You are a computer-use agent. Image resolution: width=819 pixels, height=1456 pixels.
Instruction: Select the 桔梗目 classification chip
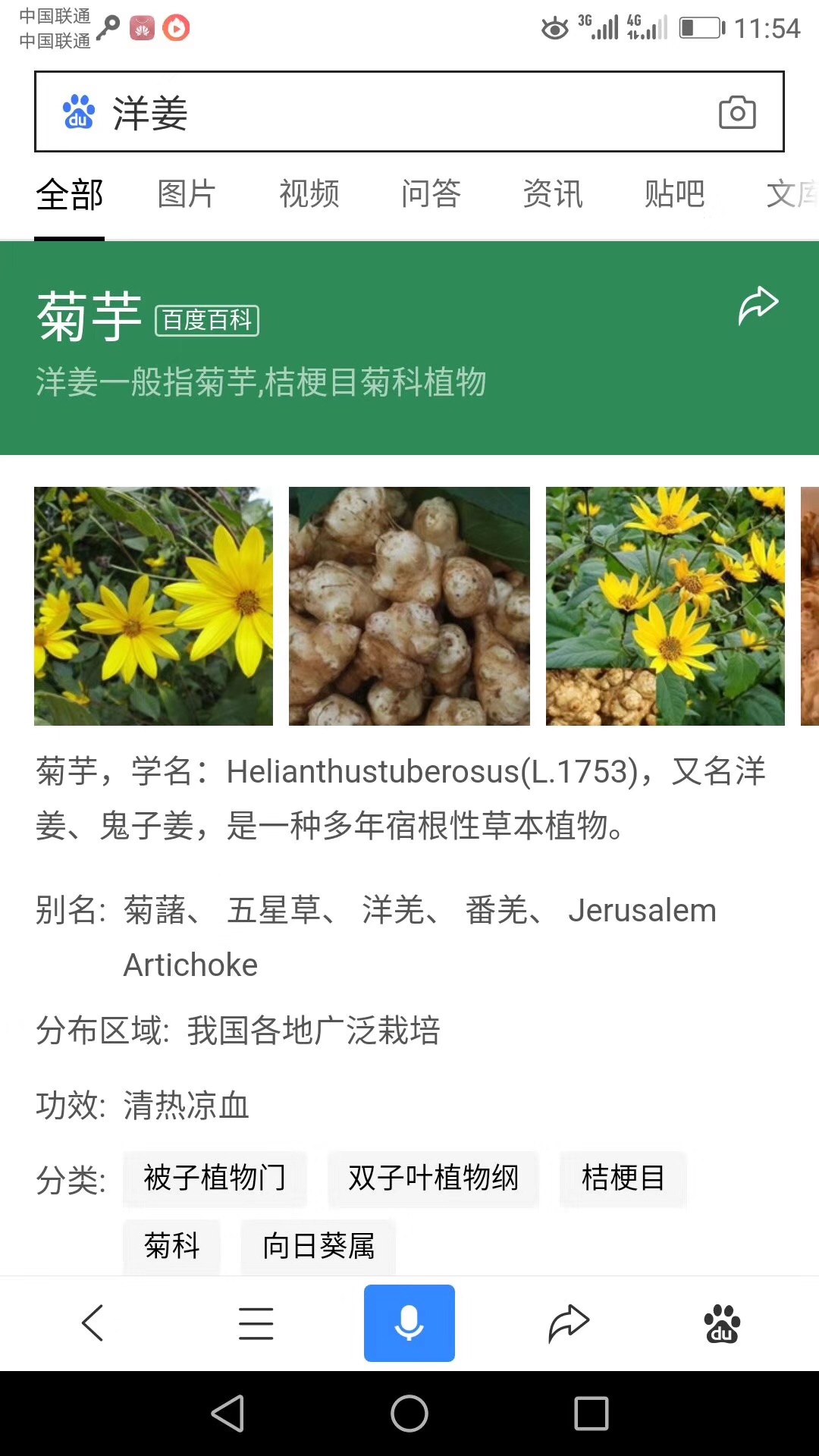click(x=623, y=1178)
